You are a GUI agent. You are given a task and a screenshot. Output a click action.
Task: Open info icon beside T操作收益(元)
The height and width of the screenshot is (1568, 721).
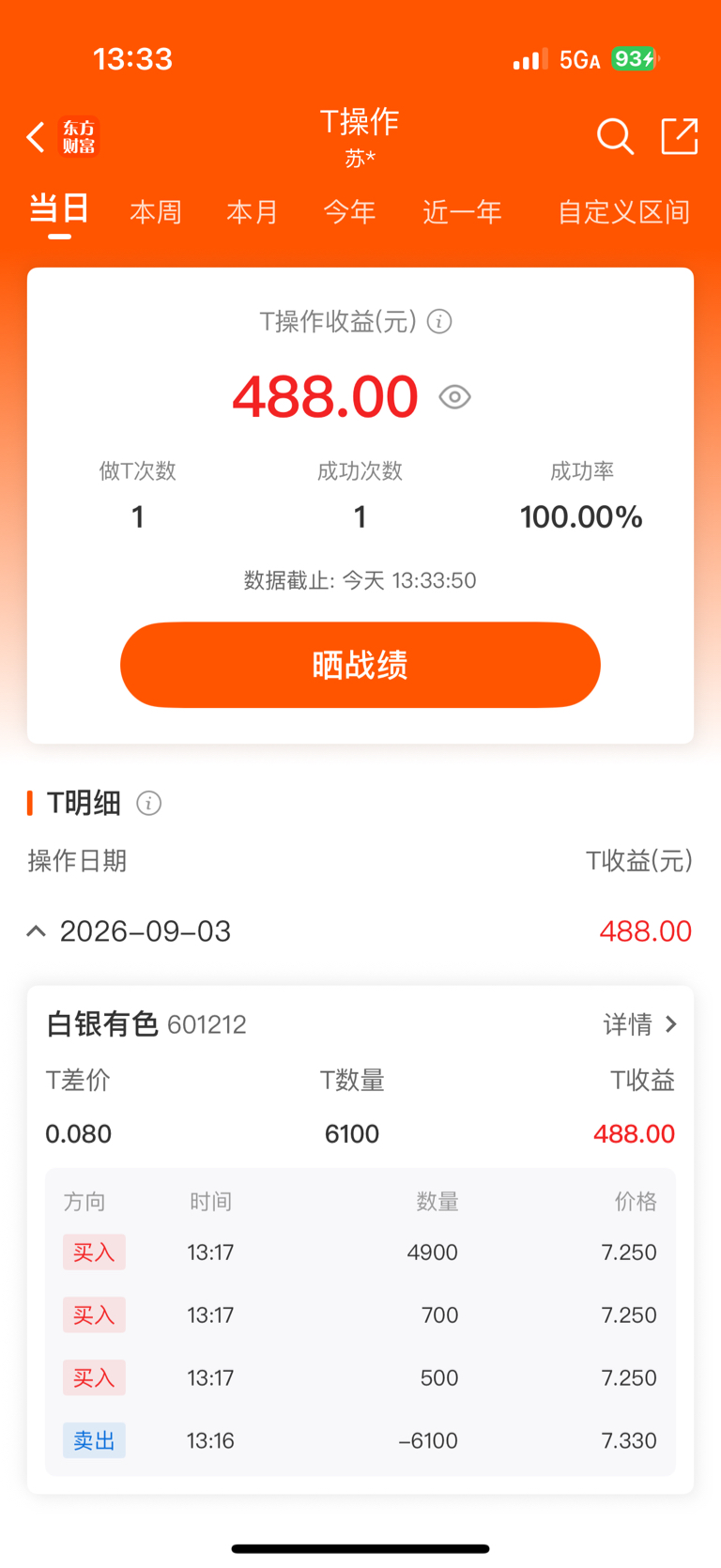(x=439, y=322)
